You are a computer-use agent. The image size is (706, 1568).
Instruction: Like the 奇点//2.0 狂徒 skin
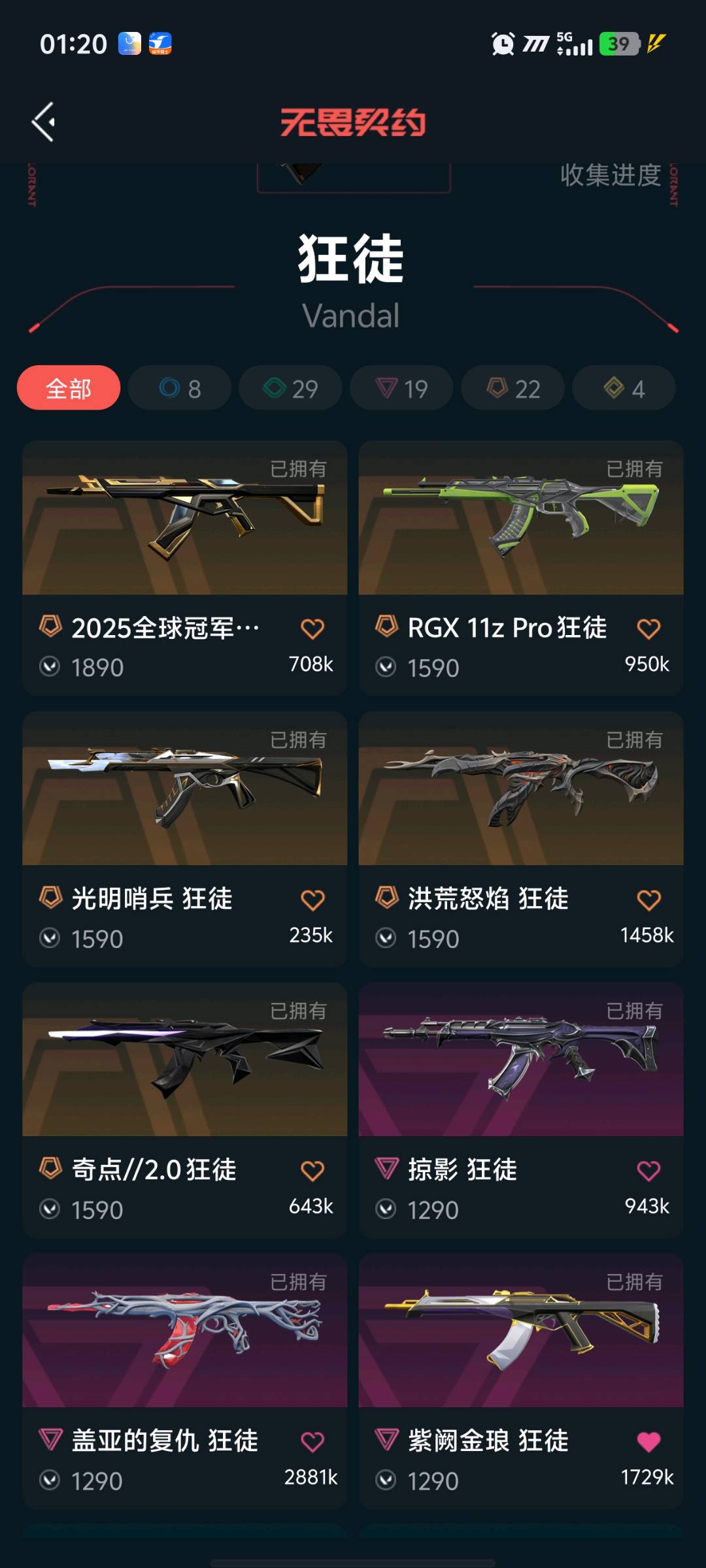[312, 1171]
